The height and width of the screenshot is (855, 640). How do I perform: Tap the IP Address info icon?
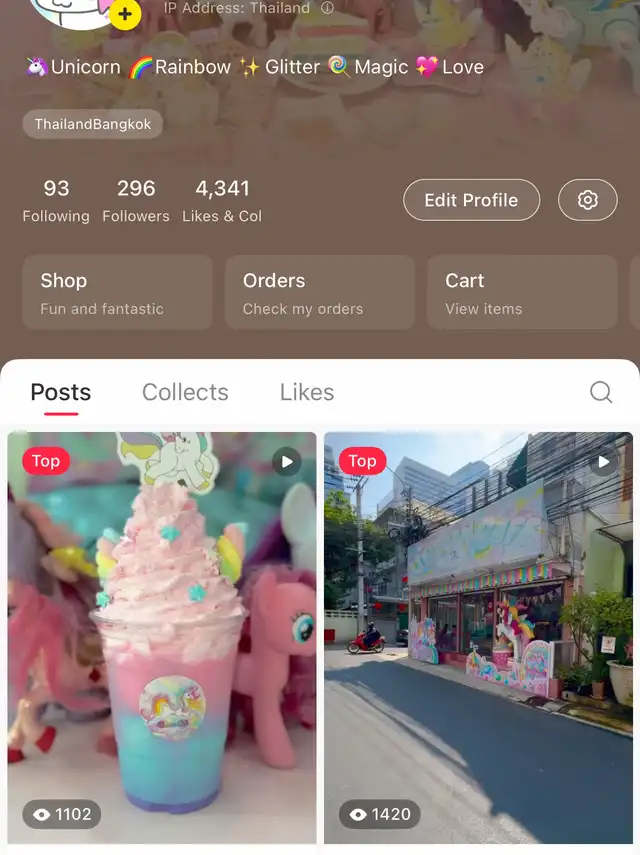pos(328,8)
